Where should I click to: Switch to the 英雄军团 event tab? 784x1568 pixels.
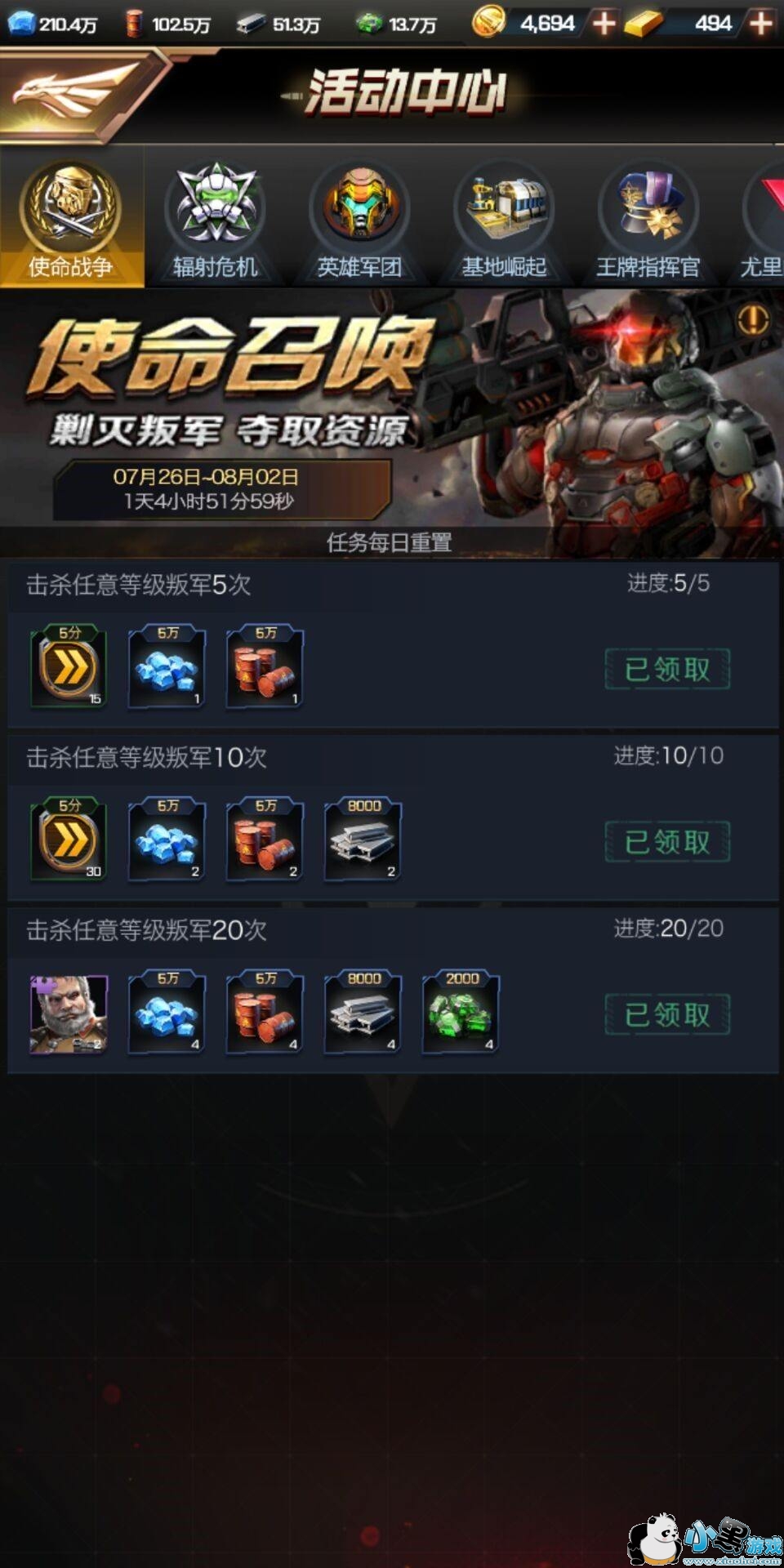coord(359,220)
